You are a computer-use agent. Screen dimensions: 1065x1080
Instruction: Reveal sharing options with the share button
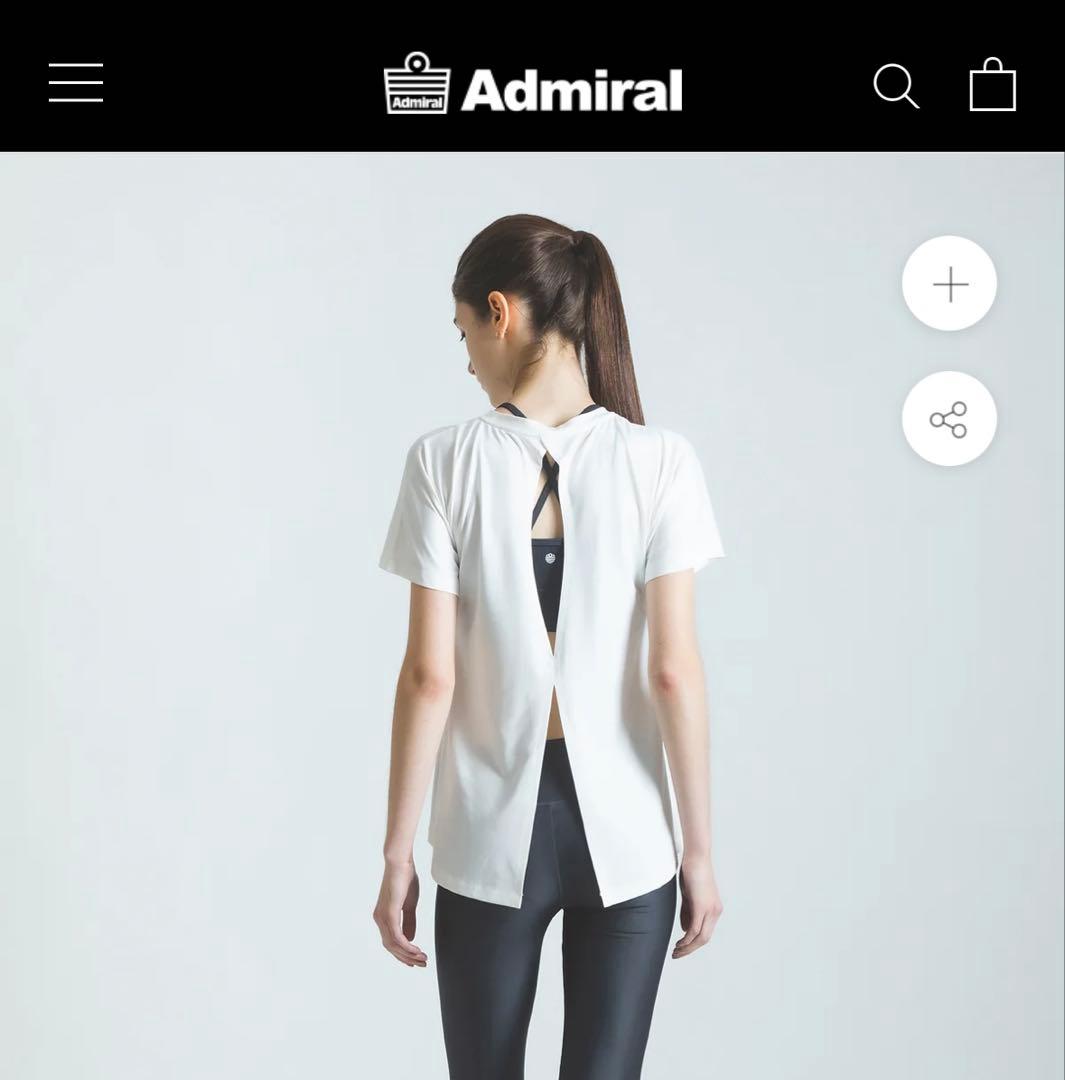click(948, 419)
